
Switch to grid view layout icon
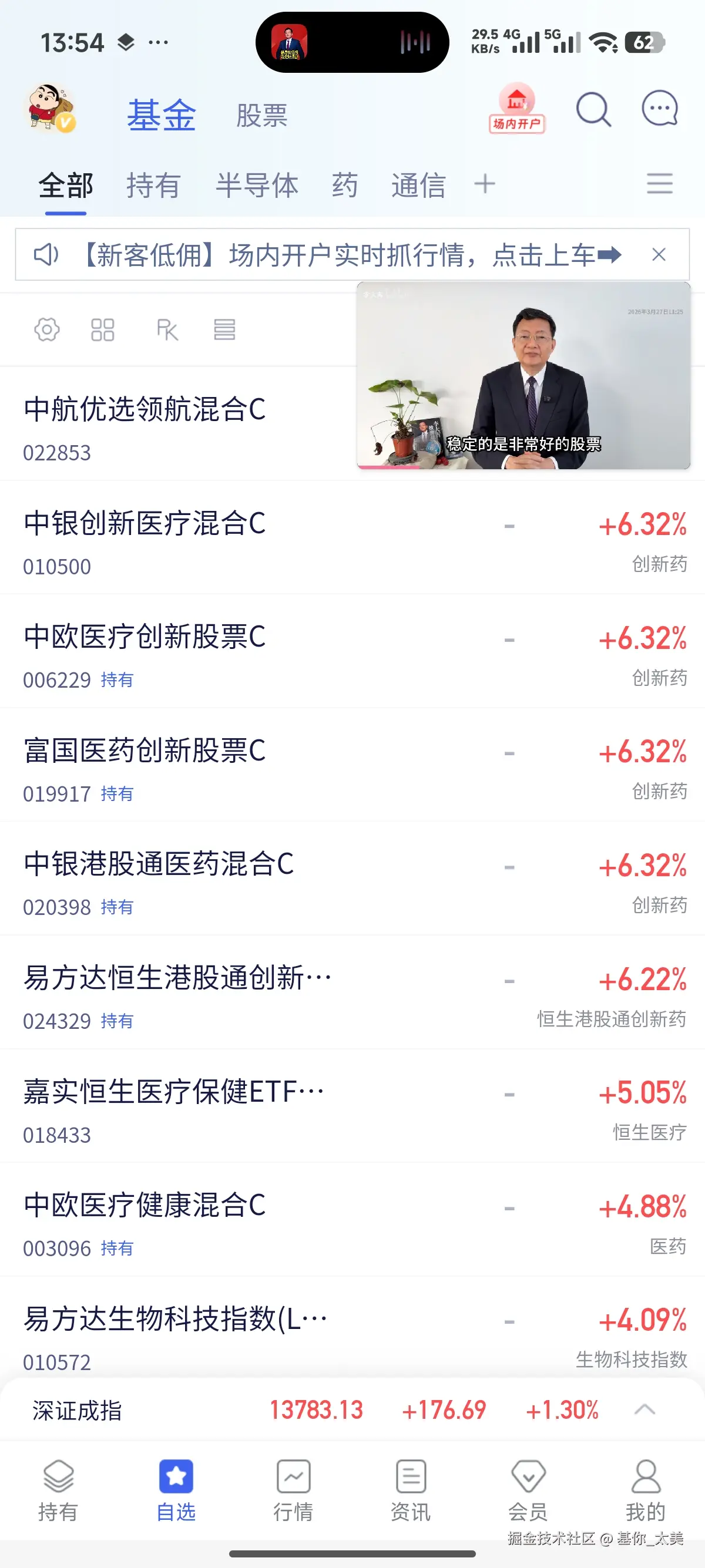(102, 329)
